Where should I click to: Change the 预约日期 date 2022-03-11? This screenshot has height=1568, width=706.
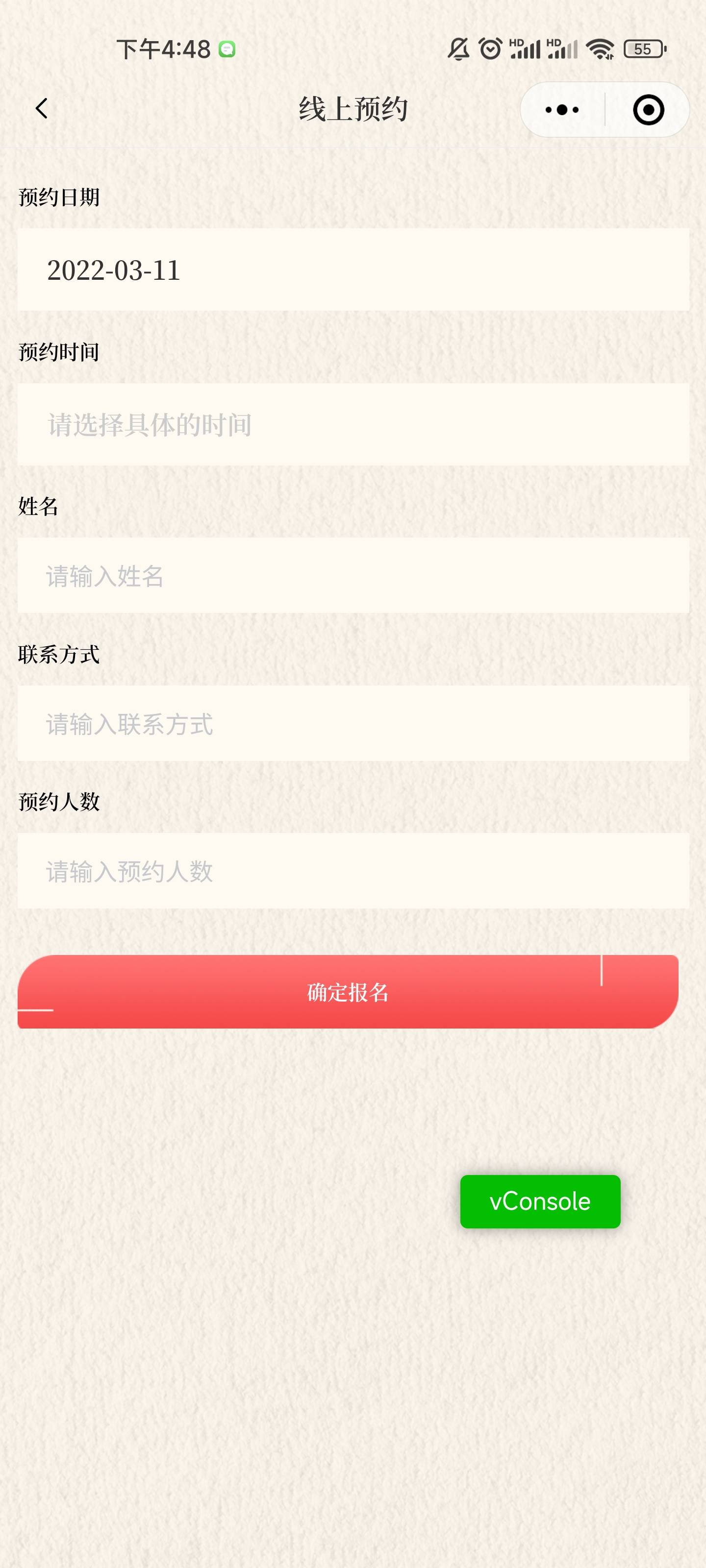tap(353, 269)
